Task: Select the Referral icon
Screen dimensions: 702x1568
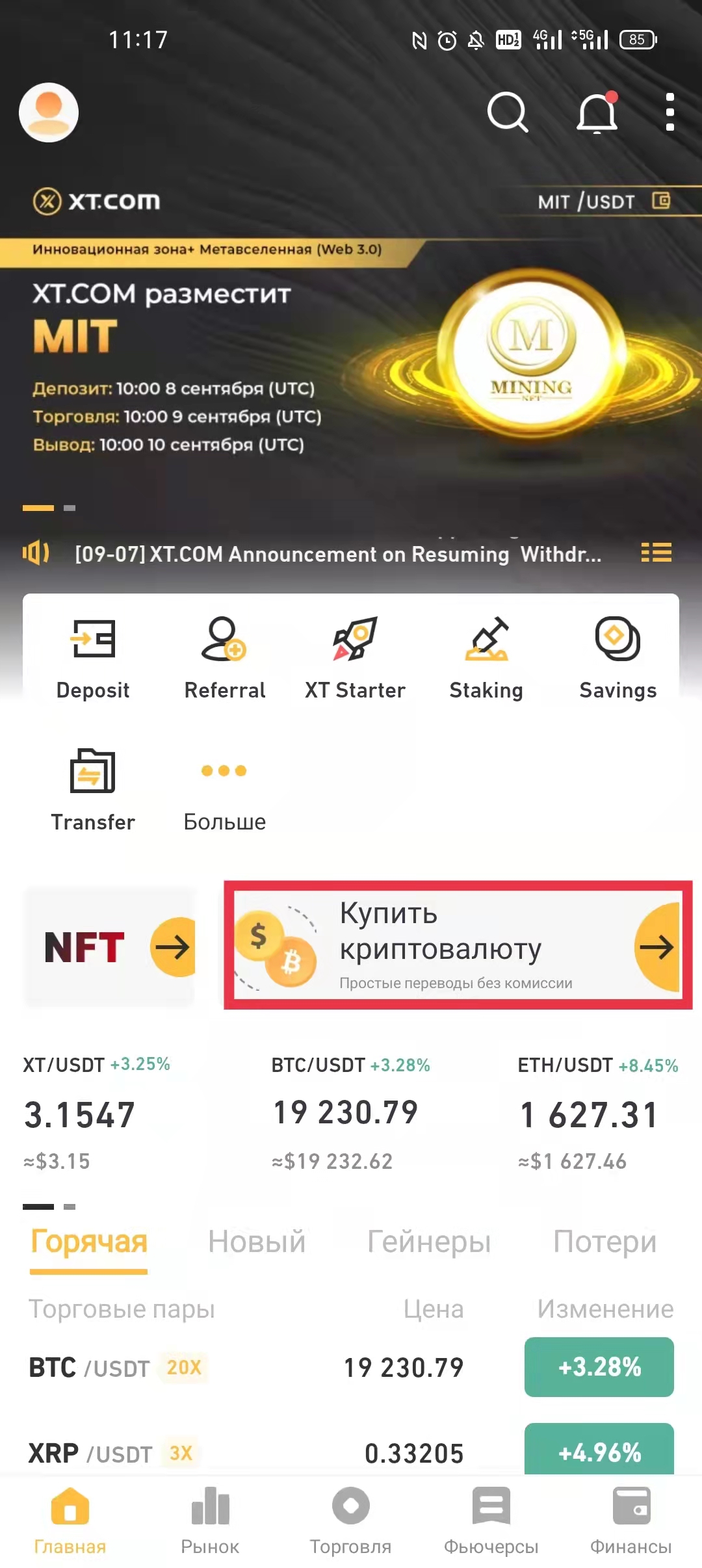Action: 224,657
